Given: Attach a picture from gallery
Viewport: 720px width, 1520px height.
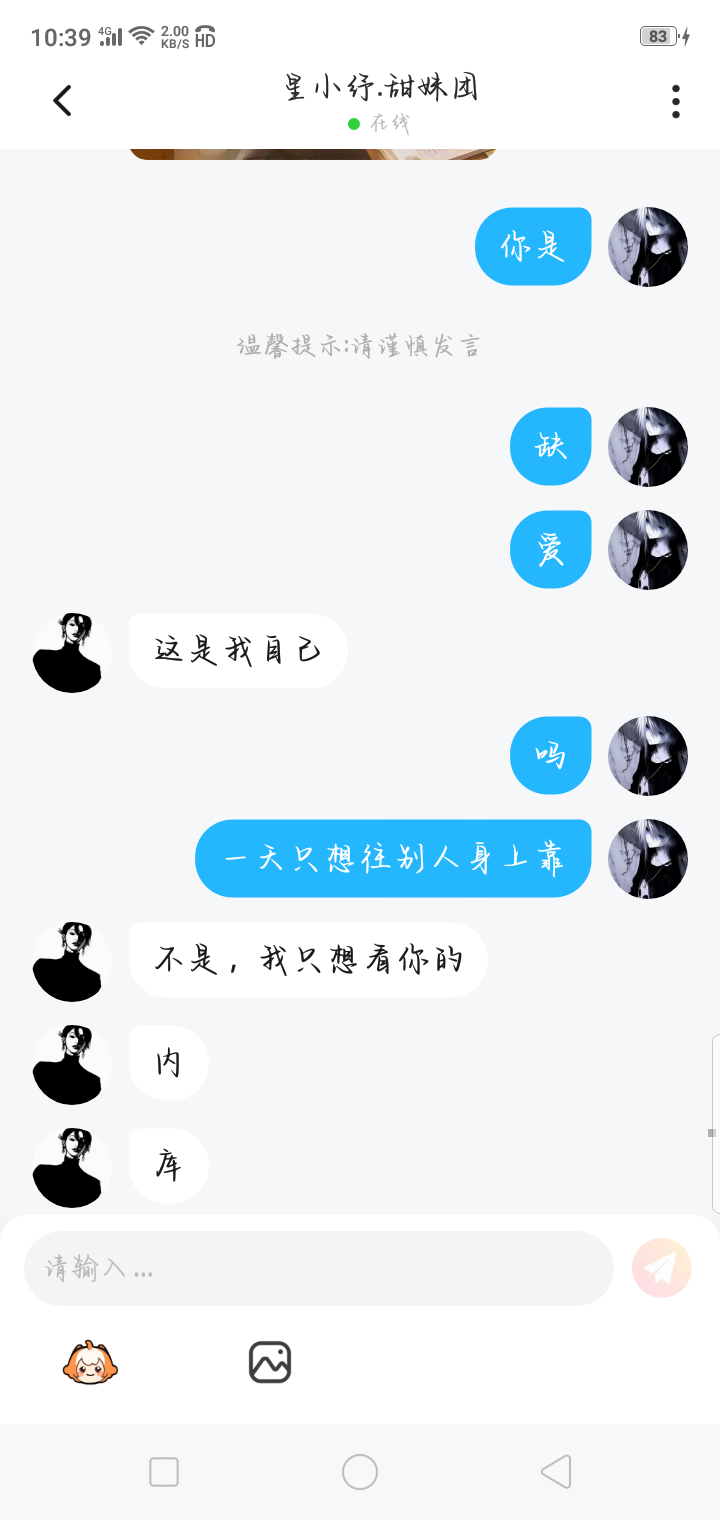Looking at the screenshot, I should click(269, 1362).
